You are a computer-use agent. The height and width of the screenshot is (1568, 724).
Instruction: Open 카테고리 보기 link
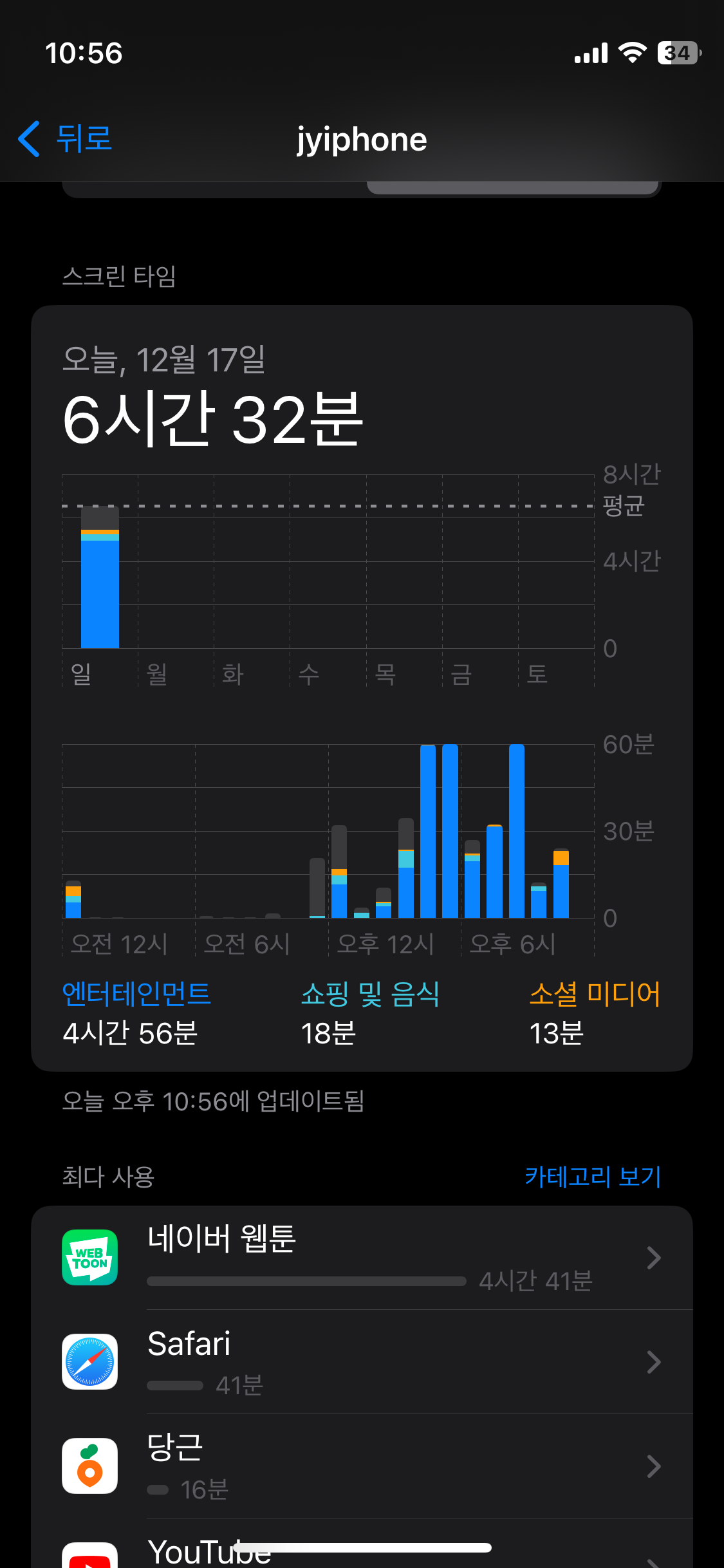click(592, 1177)
